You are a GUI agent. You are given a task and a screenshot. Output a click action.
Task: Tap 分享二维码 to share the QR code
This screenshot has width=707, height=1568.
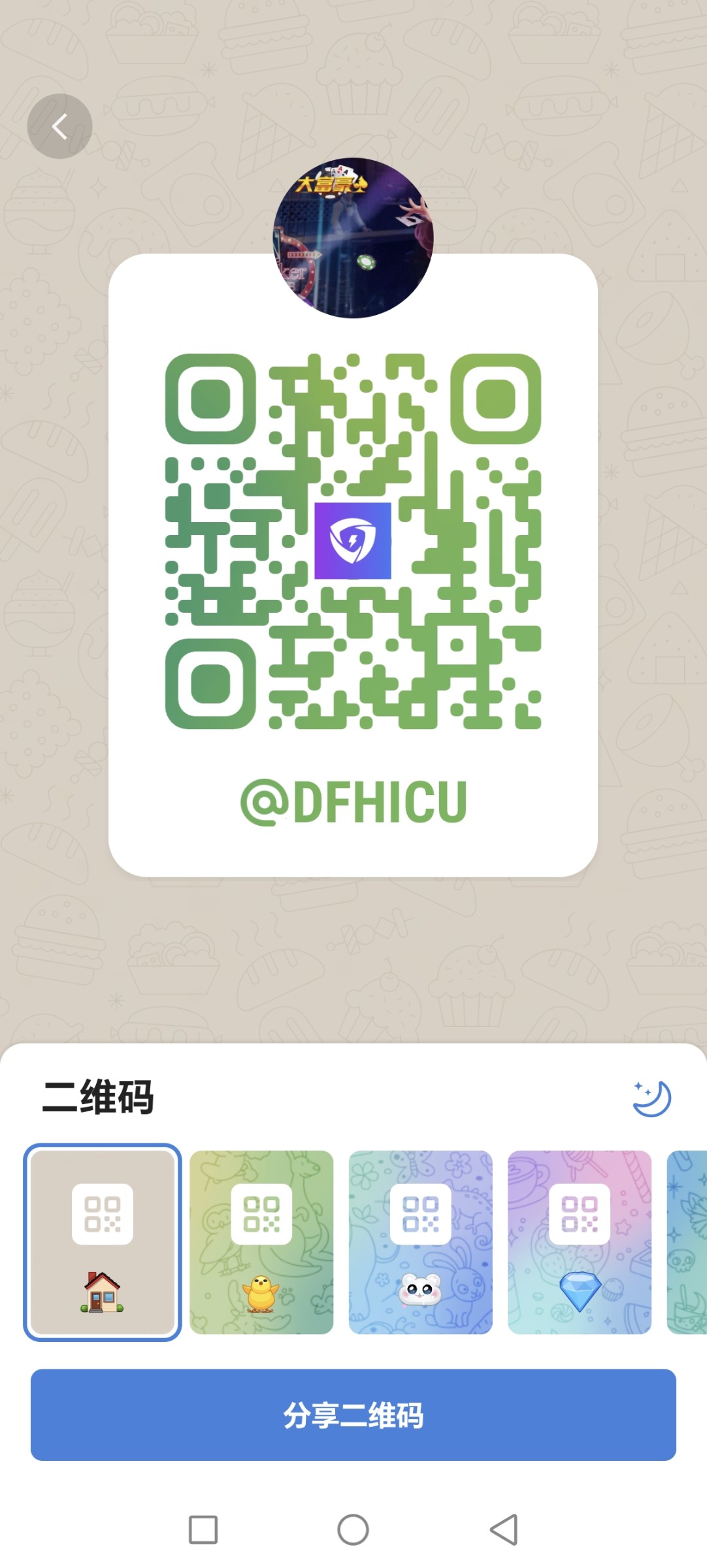(x=353, y=1414)
